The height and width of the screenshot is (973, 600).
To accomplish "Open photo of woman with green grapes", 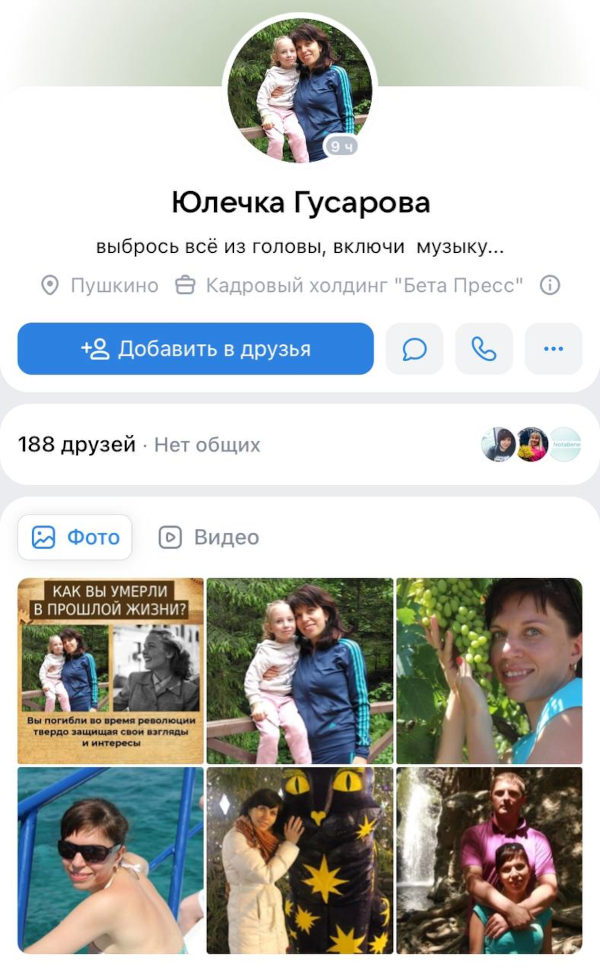I will click(489, 671).
